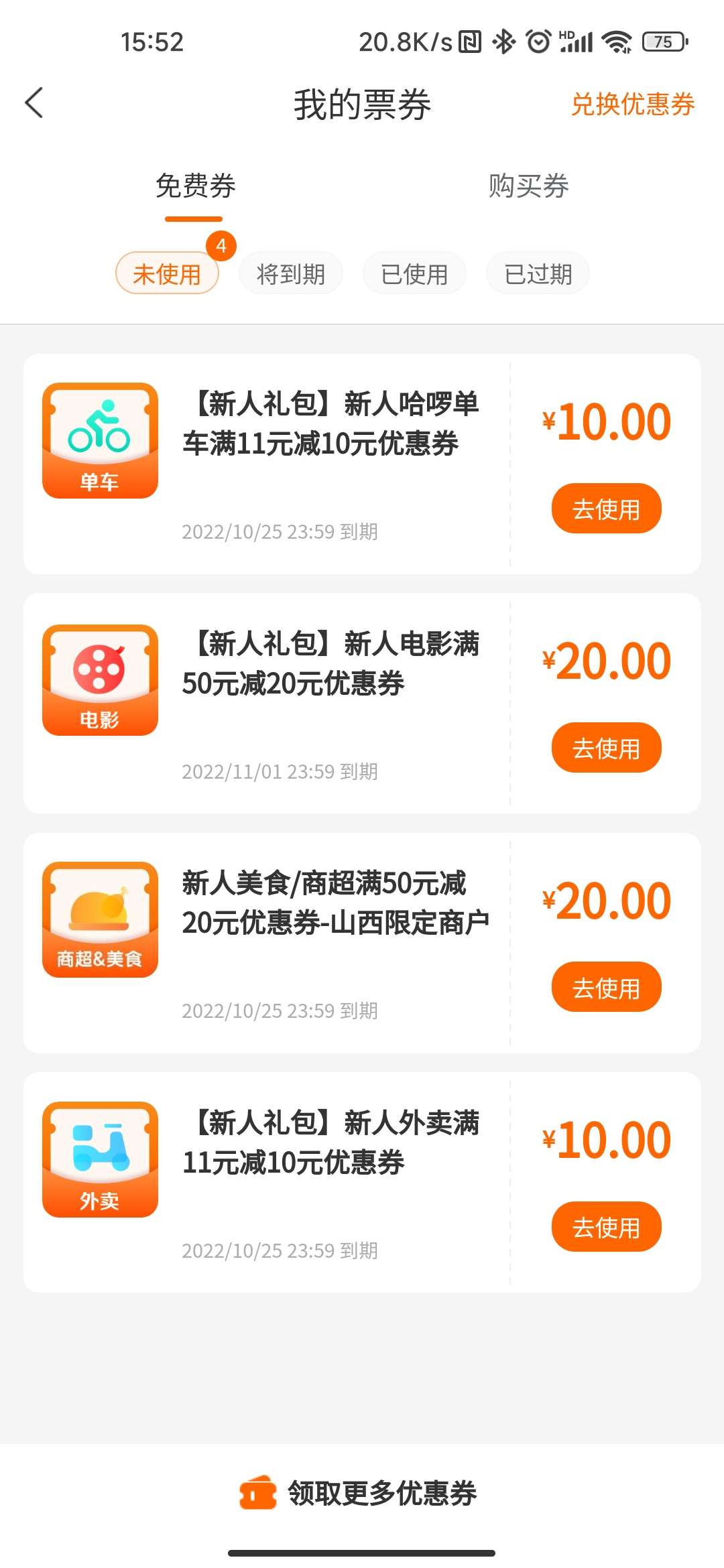This screenshot has width=724, height=1568.
Task: Select the 未使用 coupon filter
Action: [x=167, y=273]
